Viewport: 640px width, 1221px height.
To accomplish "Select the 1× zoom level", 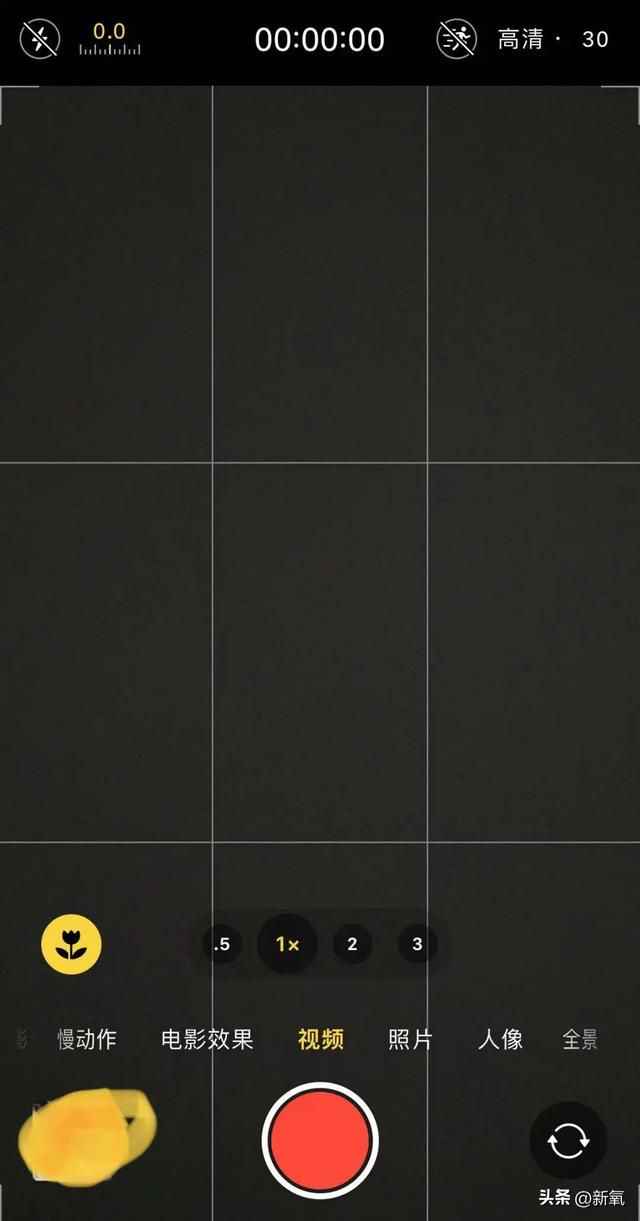I will click(x=288, y=944).
